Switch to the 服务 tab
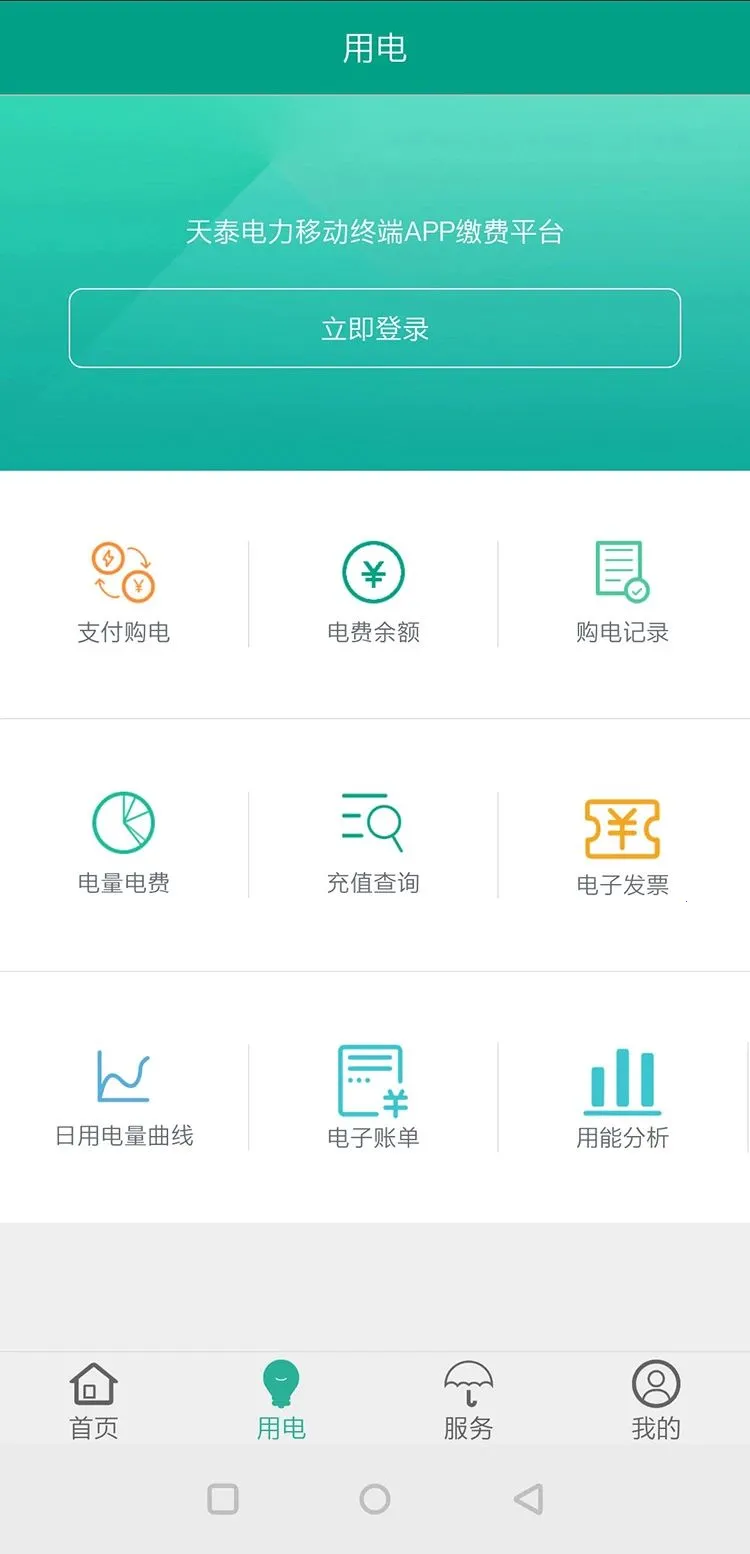 (467, 1400)
